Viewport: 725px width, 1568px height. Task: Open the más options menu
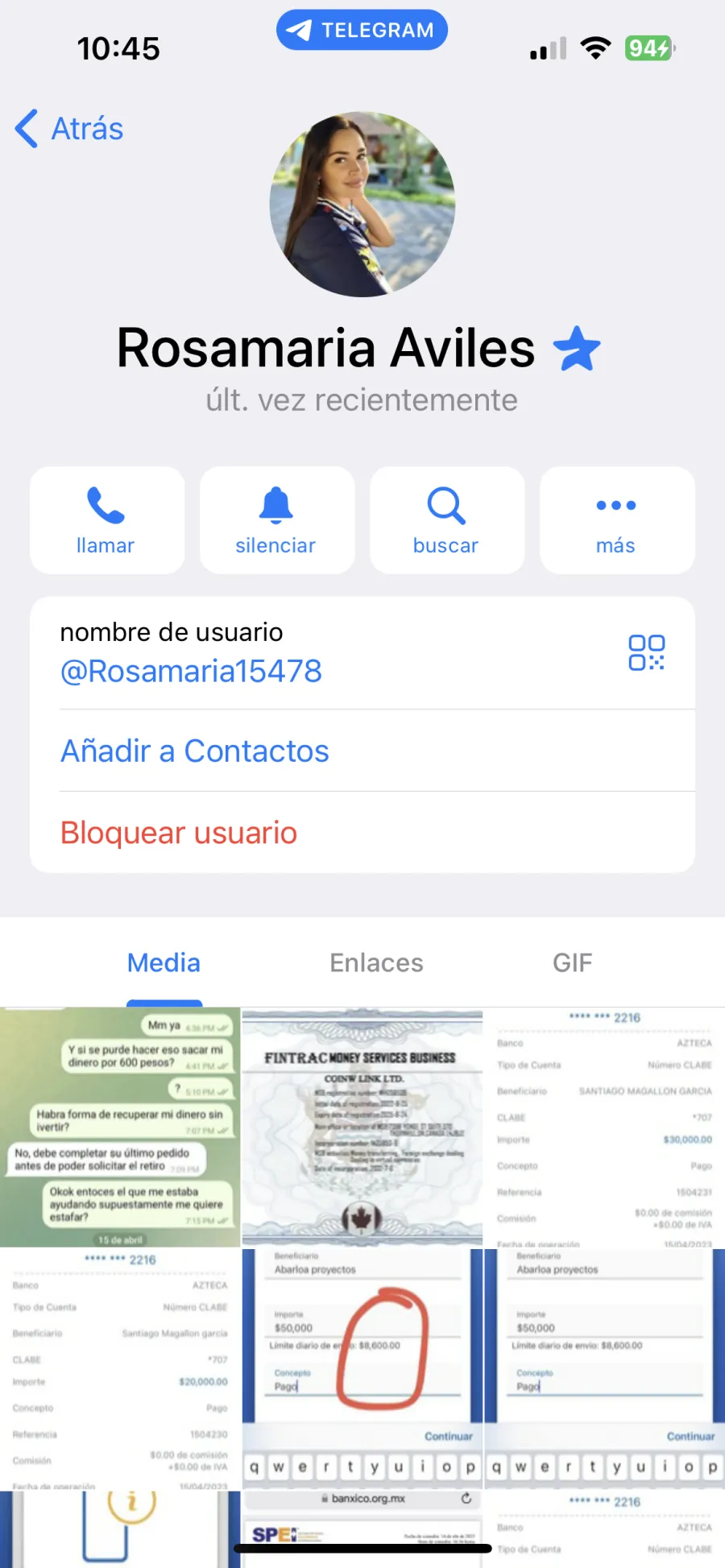pos(617,520)
